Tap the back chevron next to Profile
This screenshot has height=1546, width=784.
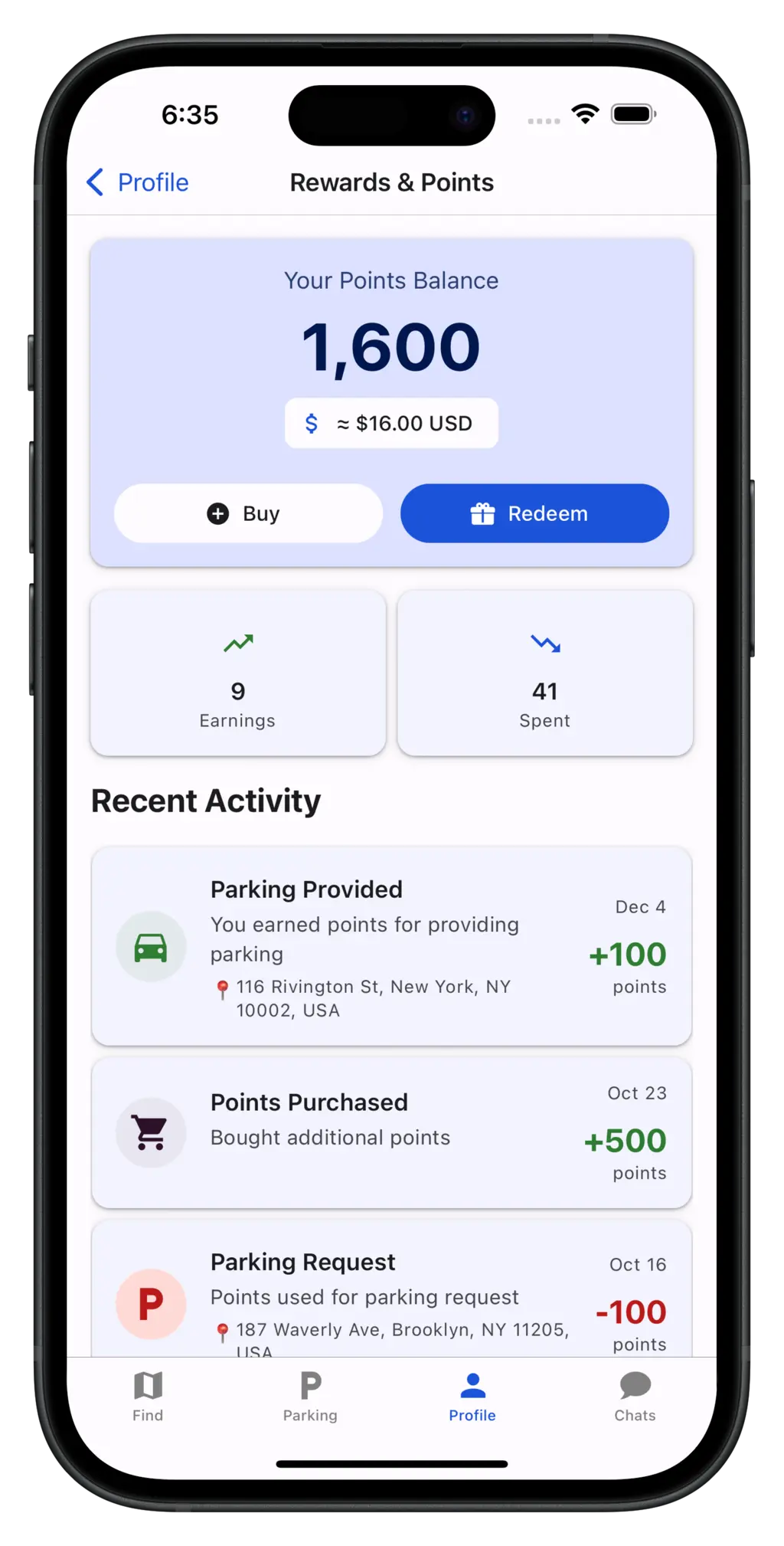93,182
